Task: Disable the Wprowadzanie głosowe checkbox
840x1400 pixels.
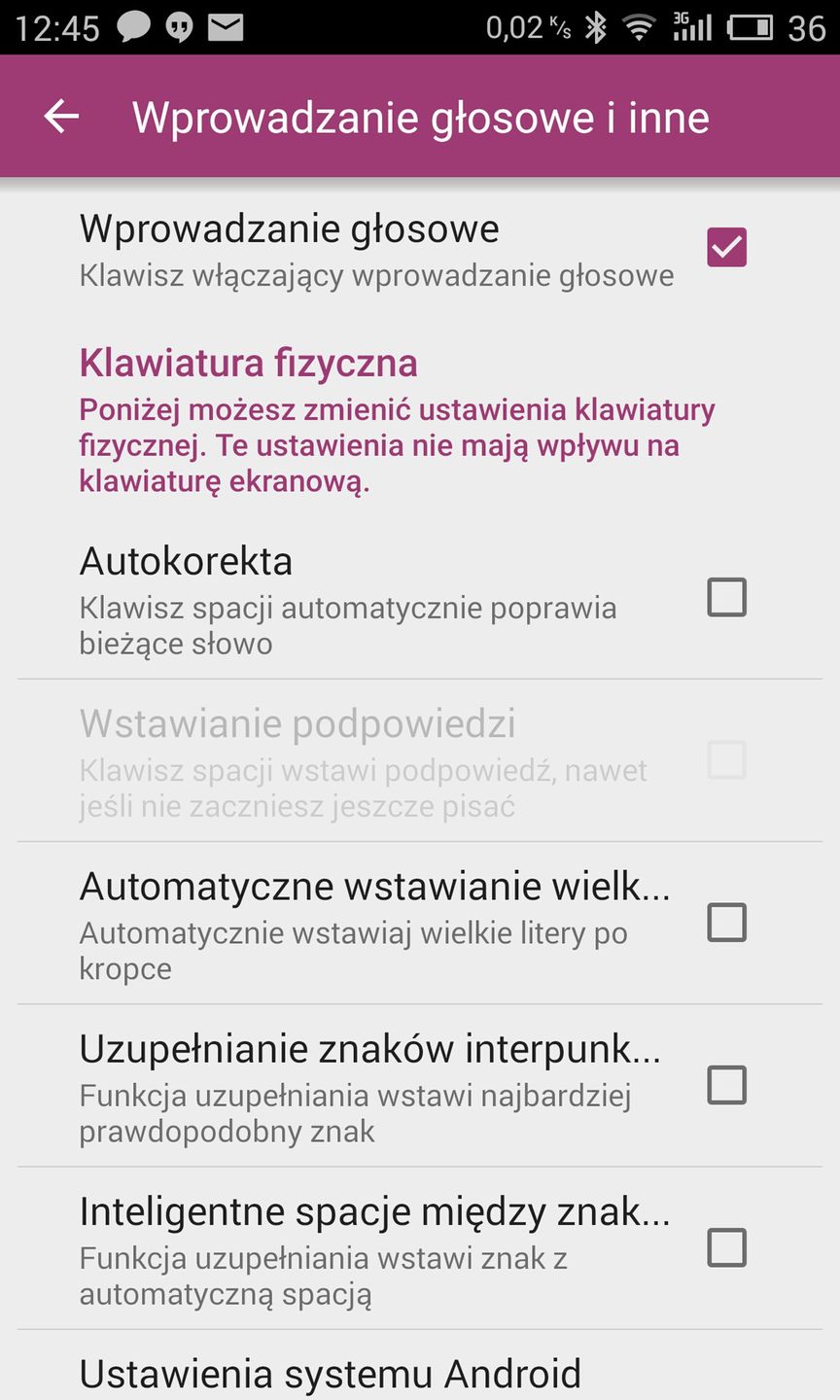Action: coord(725,247)
